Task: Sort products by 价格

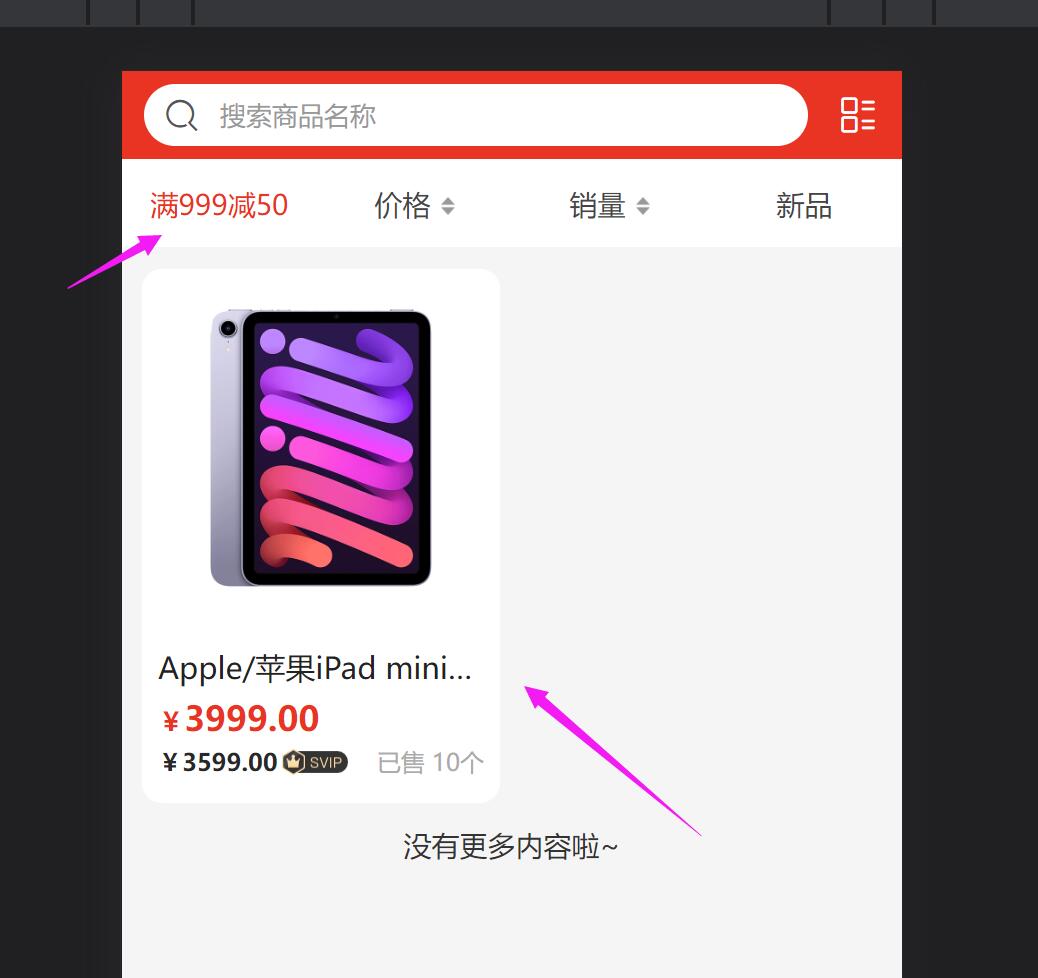Action: [414, 206]
